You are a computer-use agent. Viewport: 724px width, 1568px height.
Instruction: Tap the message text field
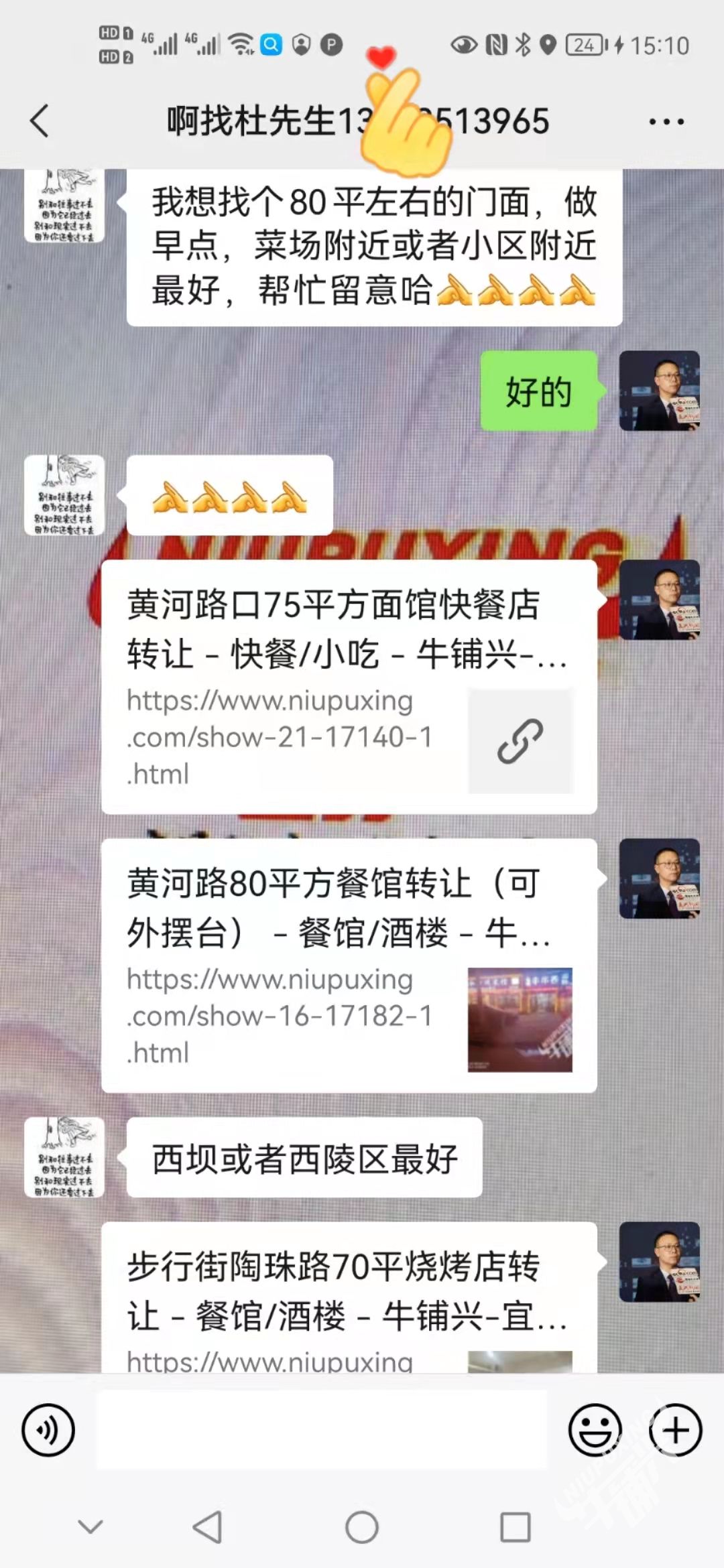[322, 1429]
